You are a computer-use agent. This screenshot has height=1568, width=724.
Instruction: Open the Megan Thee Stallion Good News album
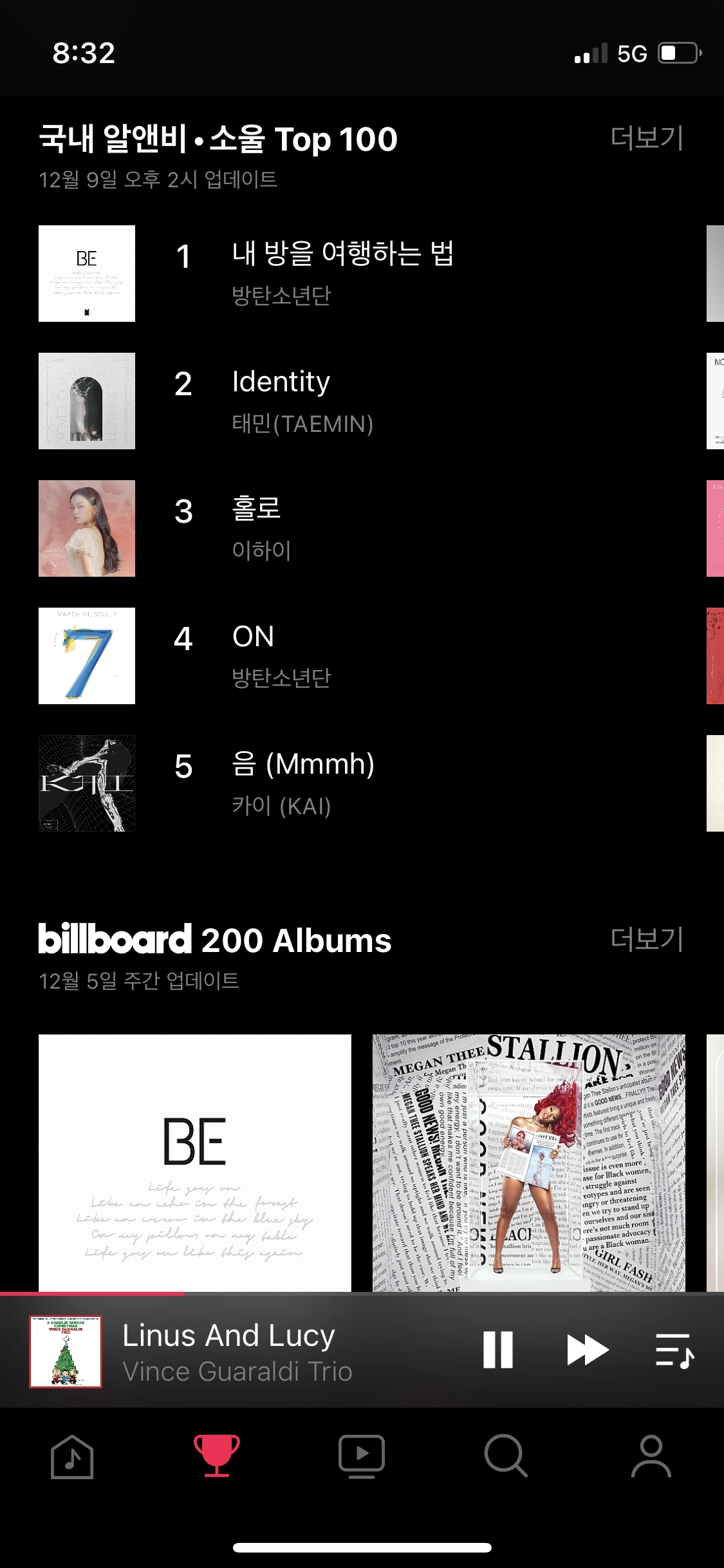pyautogui.click(x=528, y=1162)
